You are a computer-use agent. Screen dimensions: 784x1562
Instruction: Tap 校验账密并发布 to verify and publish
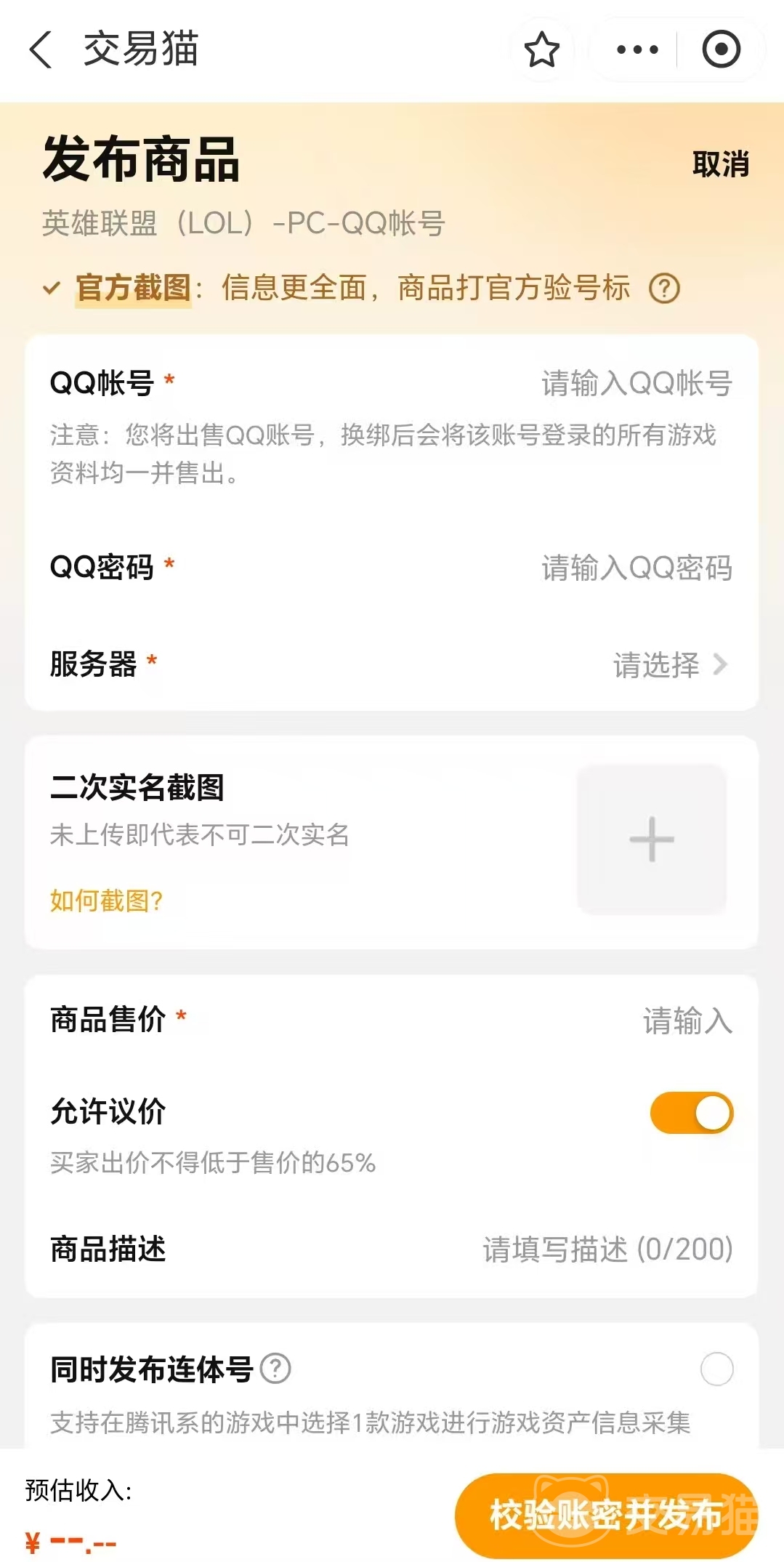(x=606, y=1515)
